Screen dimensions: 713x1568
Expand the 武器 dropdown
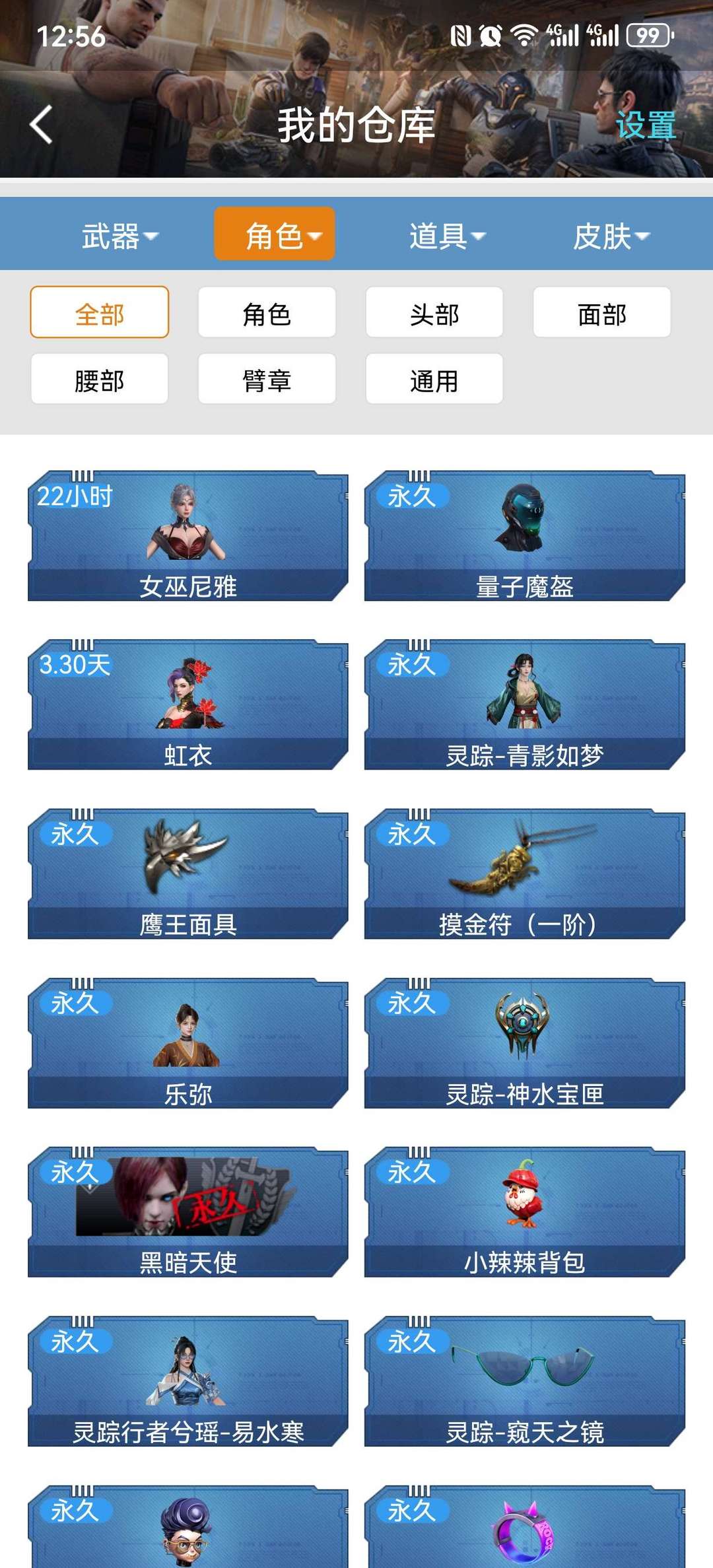[119, 236]
